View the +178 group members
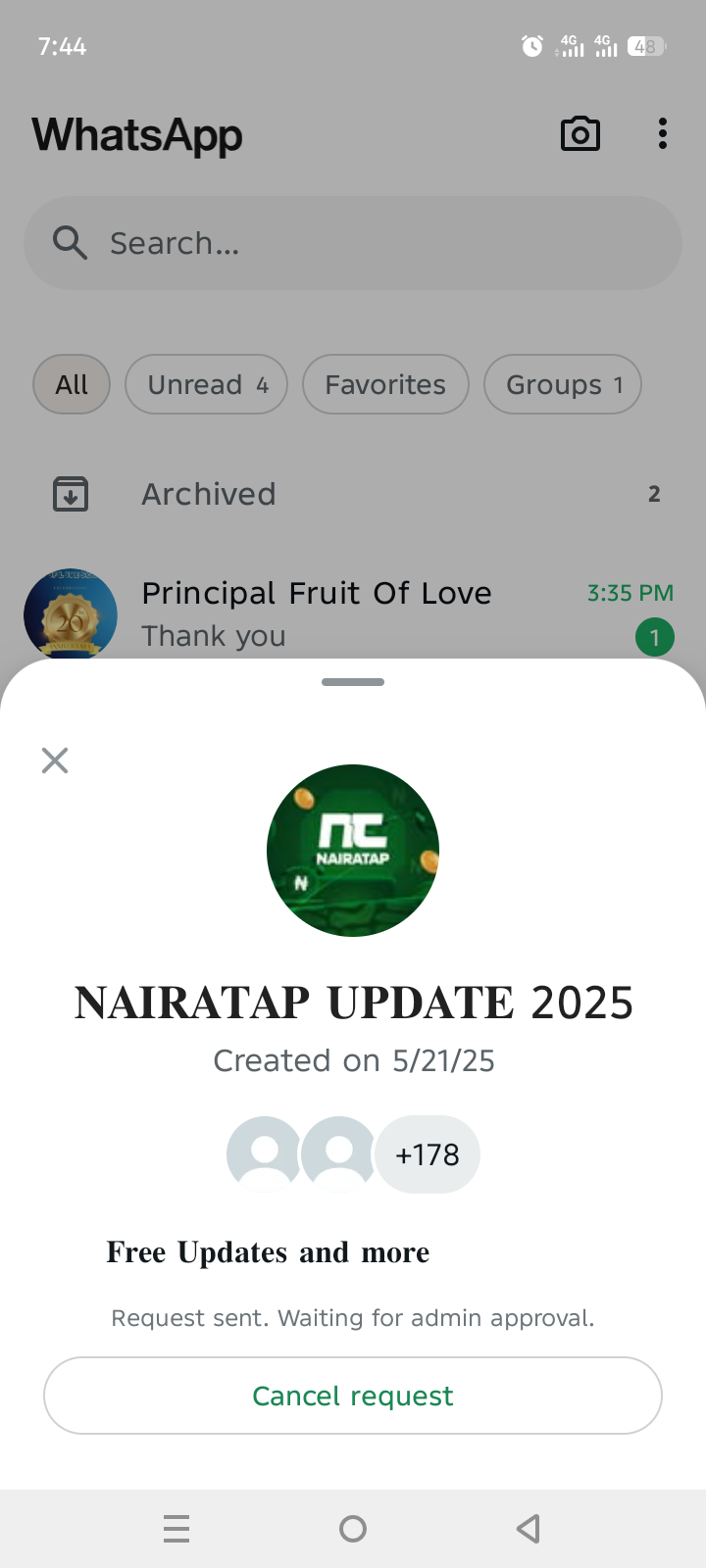The height and width of the screenshot is (1568, 706). tap(427, 1154)
